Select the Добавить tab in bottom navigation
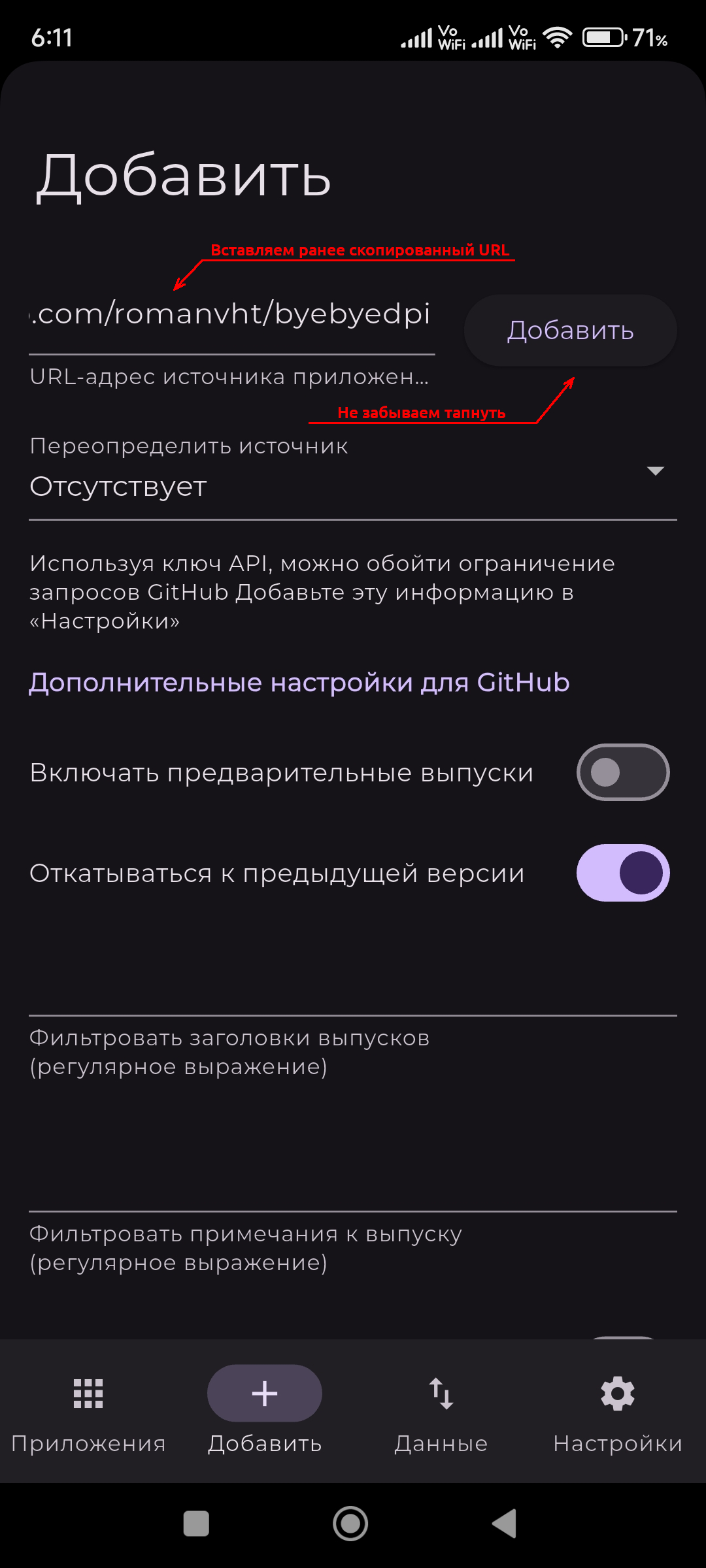 pyautogui.click(x=265, y=1410)
